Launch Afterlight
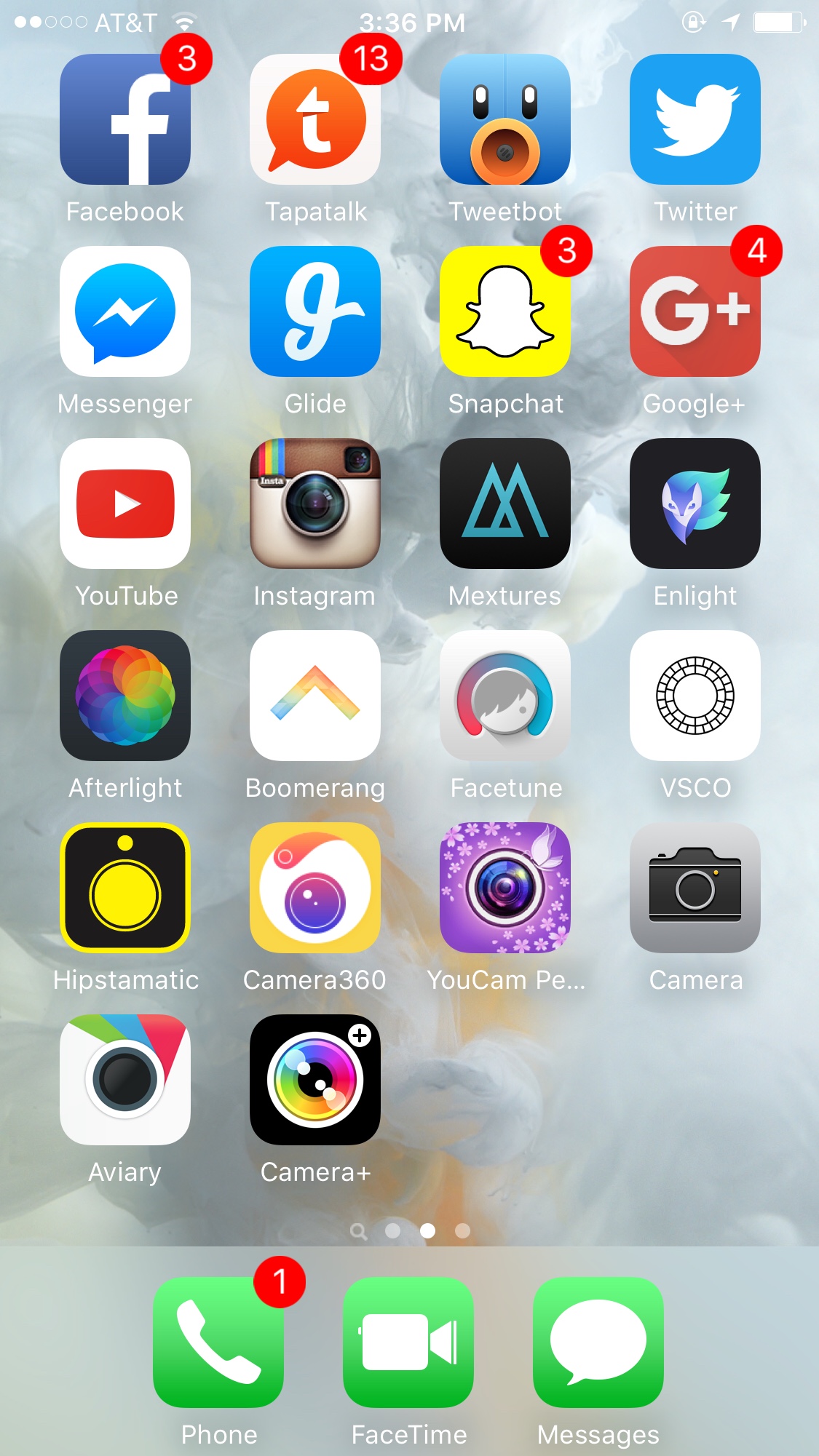 [125, 696]
